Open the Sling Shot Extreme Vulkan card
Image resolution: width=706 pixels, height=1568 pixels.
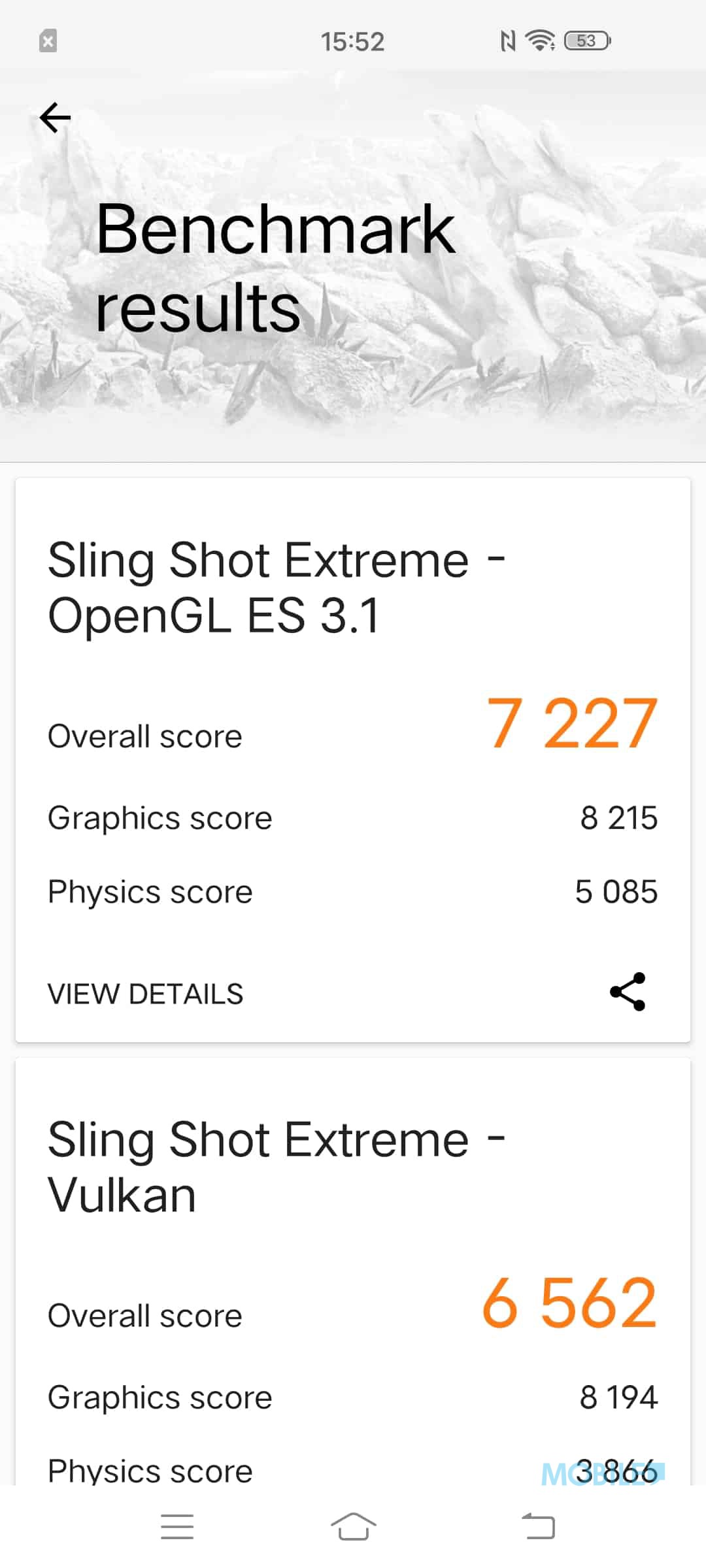coord(353,1273)
